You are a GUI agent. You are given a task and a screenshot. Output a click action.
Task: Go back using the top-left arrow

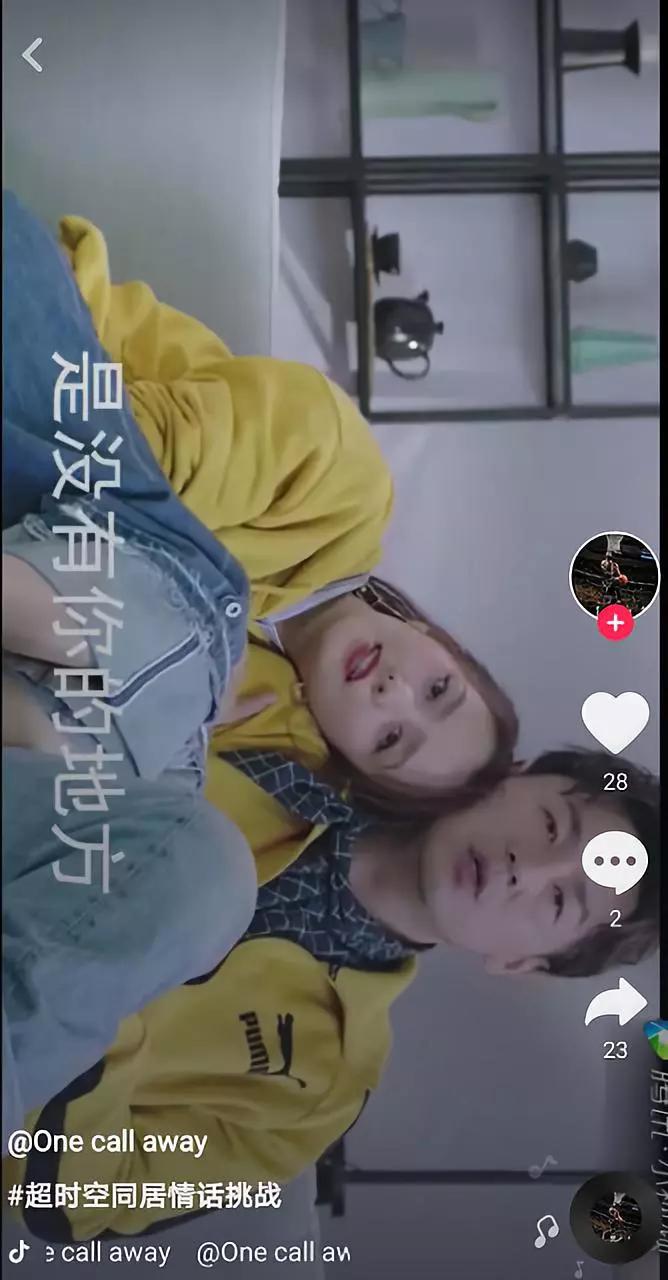33,54
